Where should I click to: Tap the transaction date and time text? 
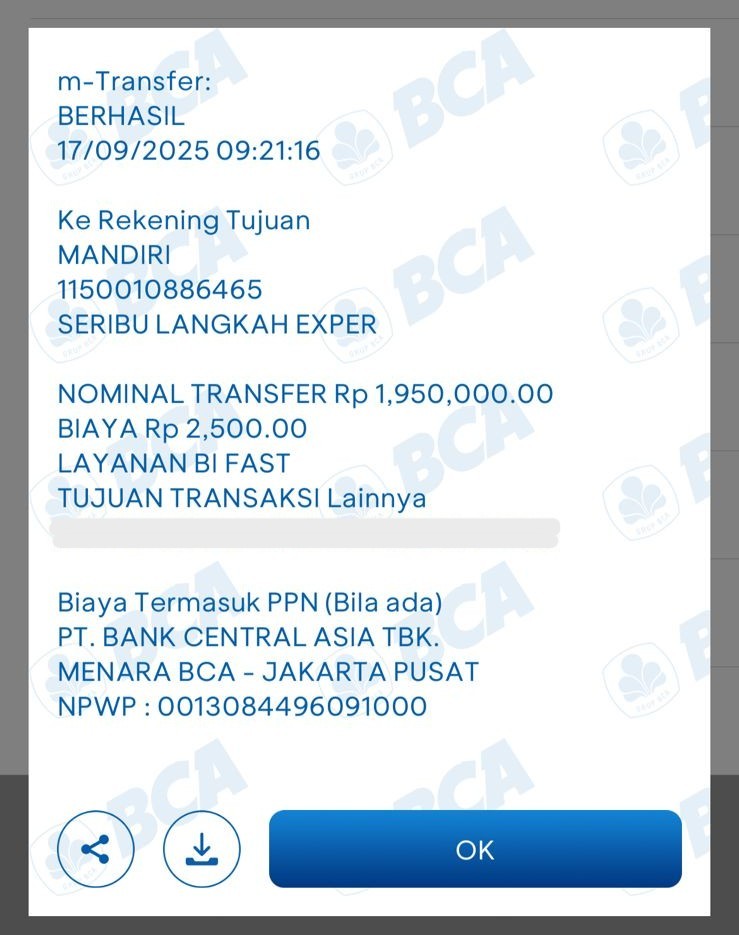click(188, 150)
